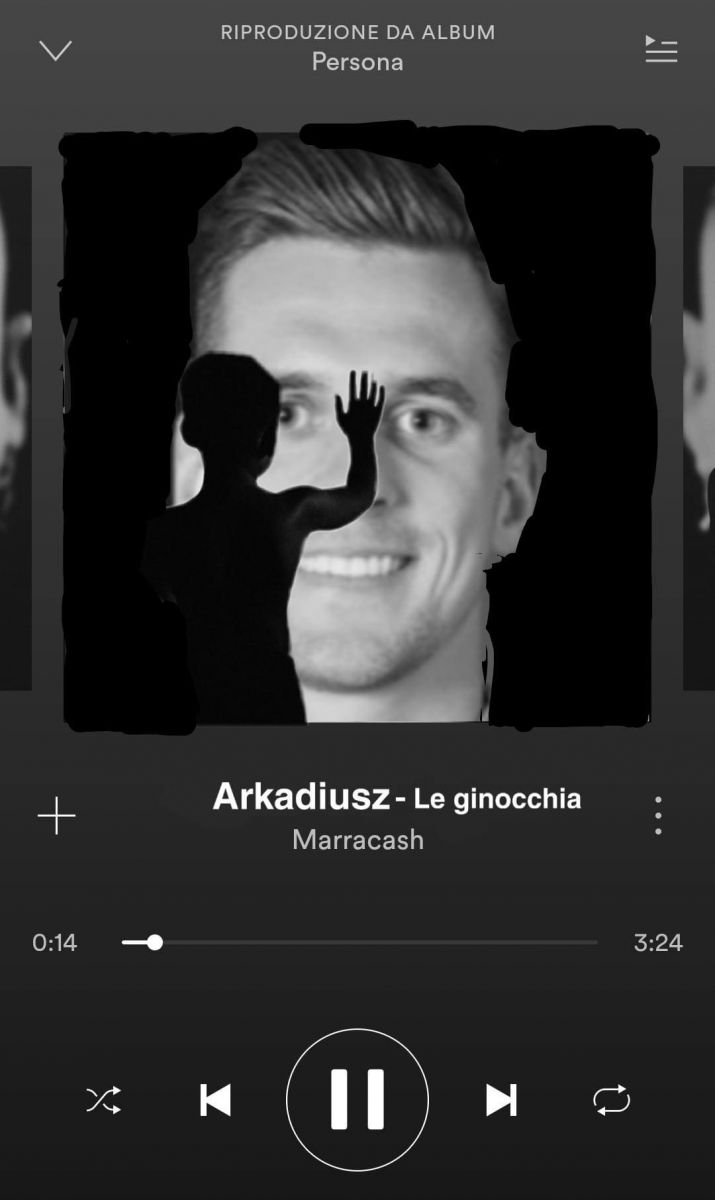Screen dimensions: 715x1200
Task: Open the play queue
Action: (661, 50)
